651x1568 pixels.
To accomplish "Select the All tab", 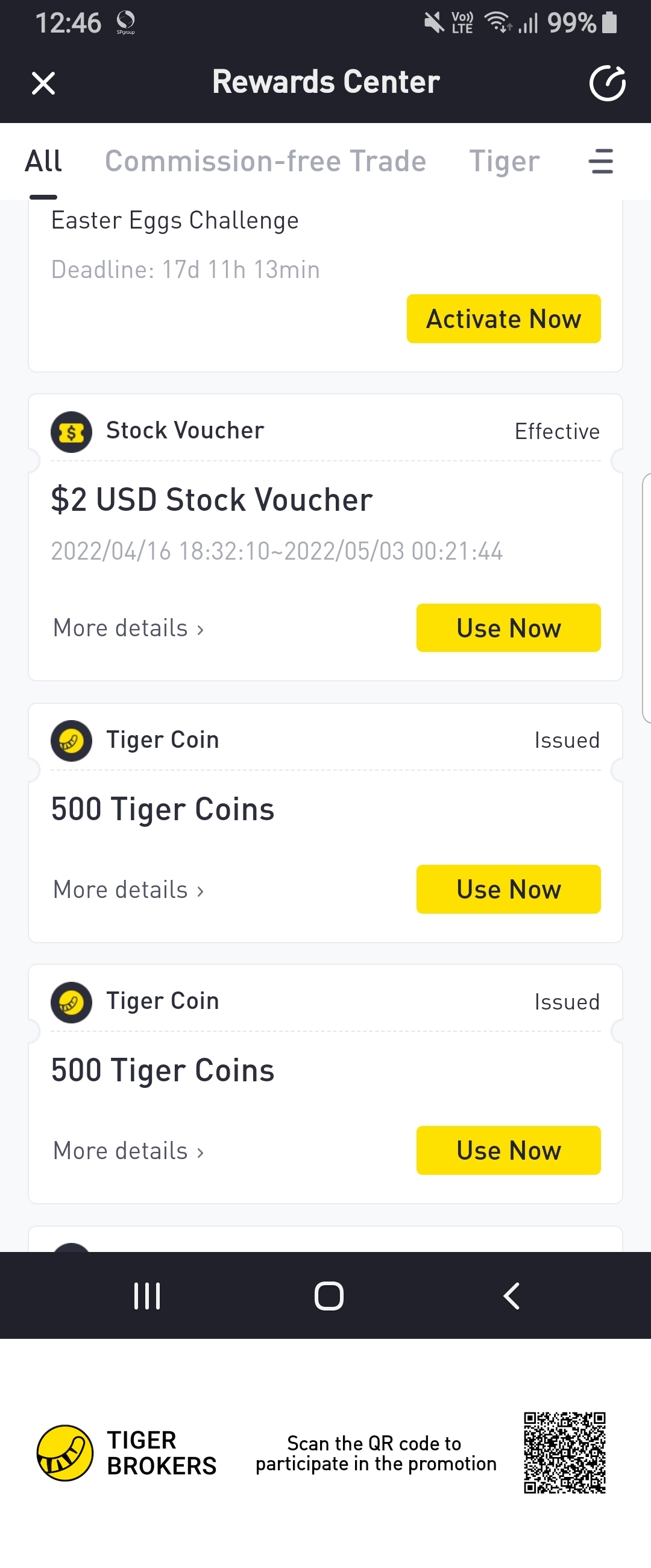I will 43,161.
